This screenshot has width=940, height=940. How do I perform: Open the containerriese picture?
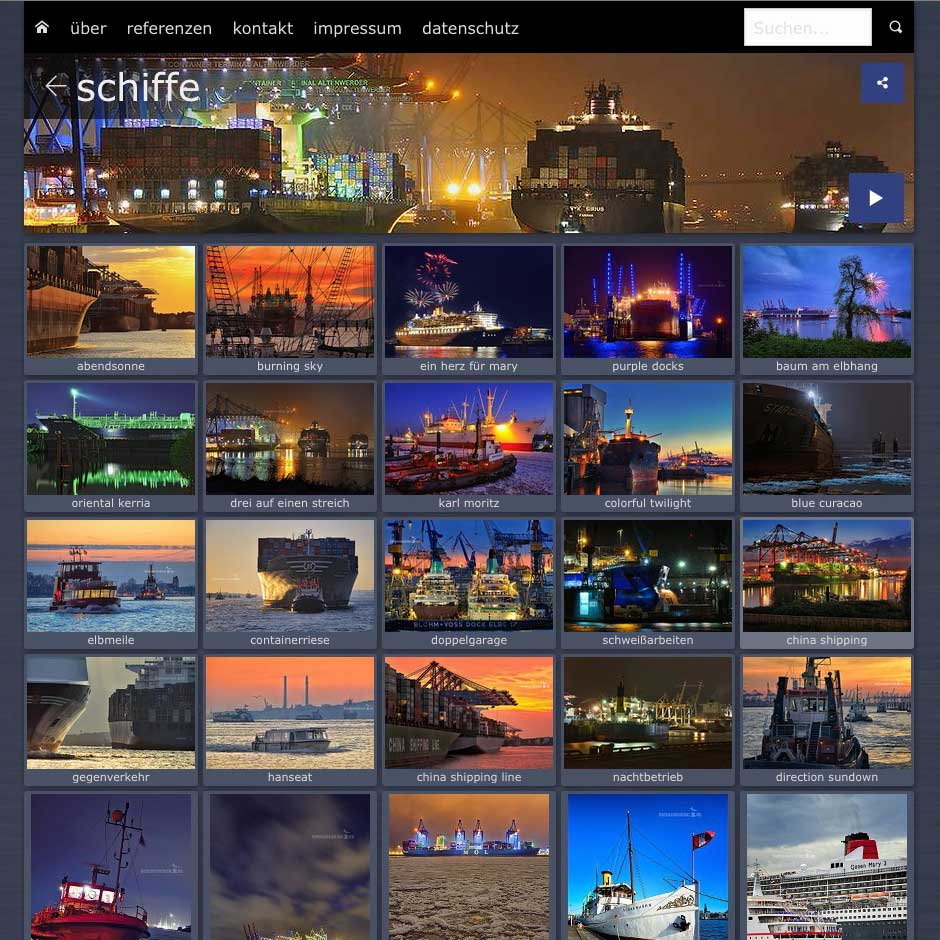coord(290,576)
